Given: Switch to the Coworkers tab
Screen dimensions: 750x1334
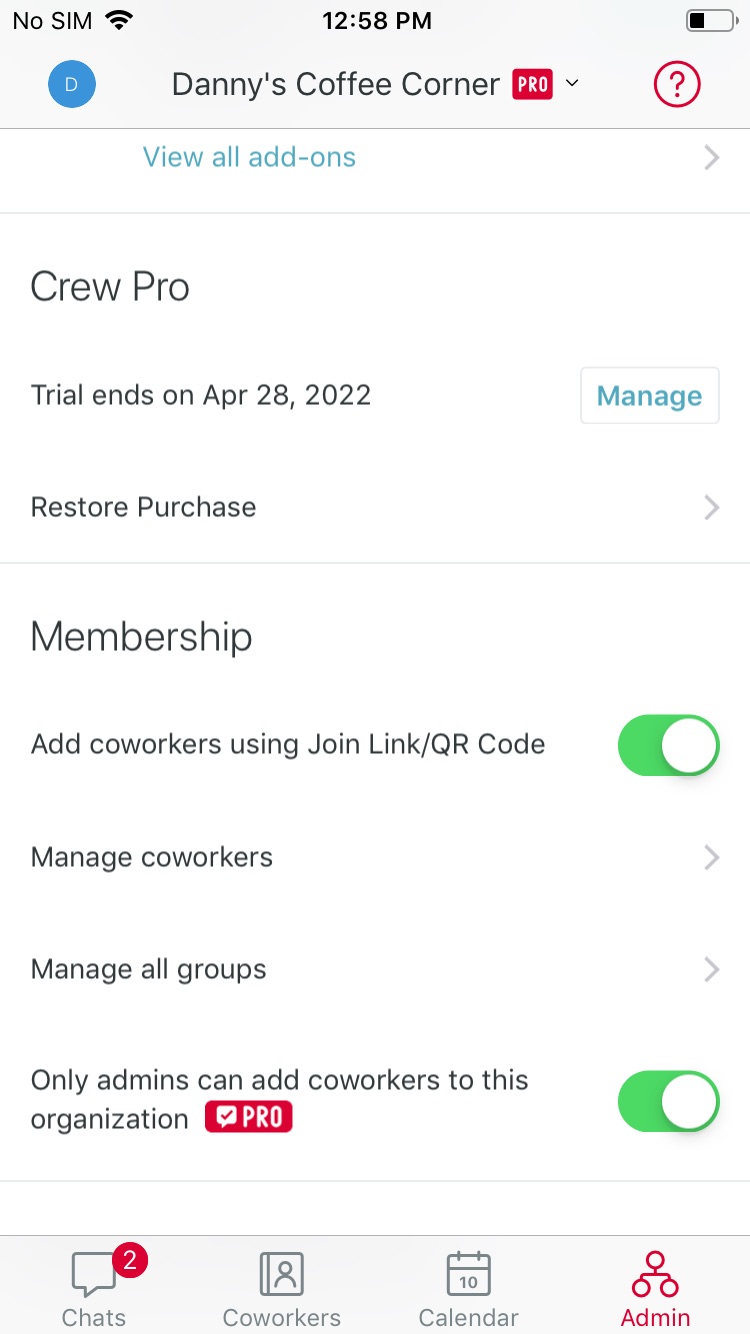Looking at the screenshot, I should point(282,1287).
